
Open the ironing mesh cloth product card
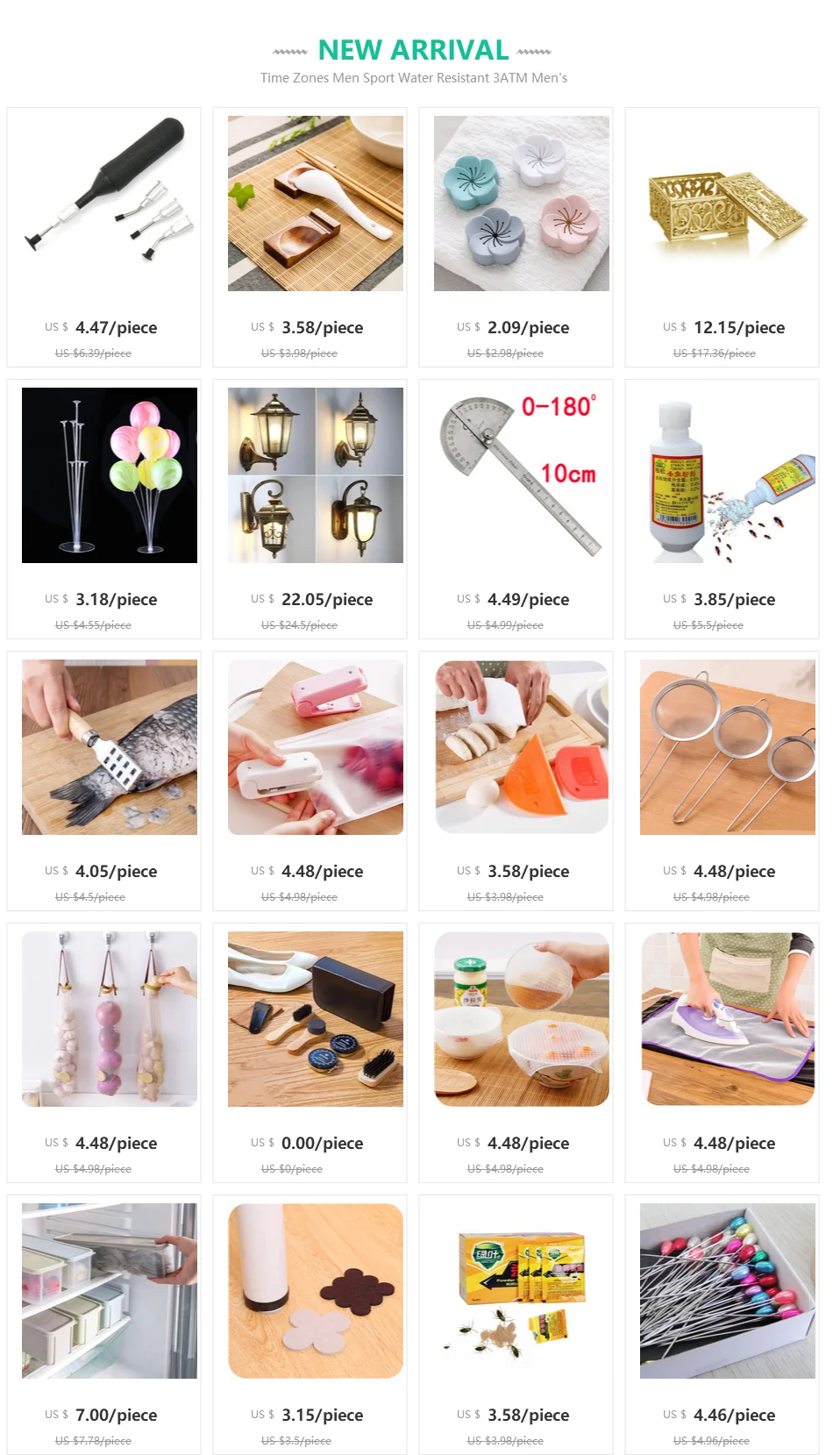pos(722,1052)
